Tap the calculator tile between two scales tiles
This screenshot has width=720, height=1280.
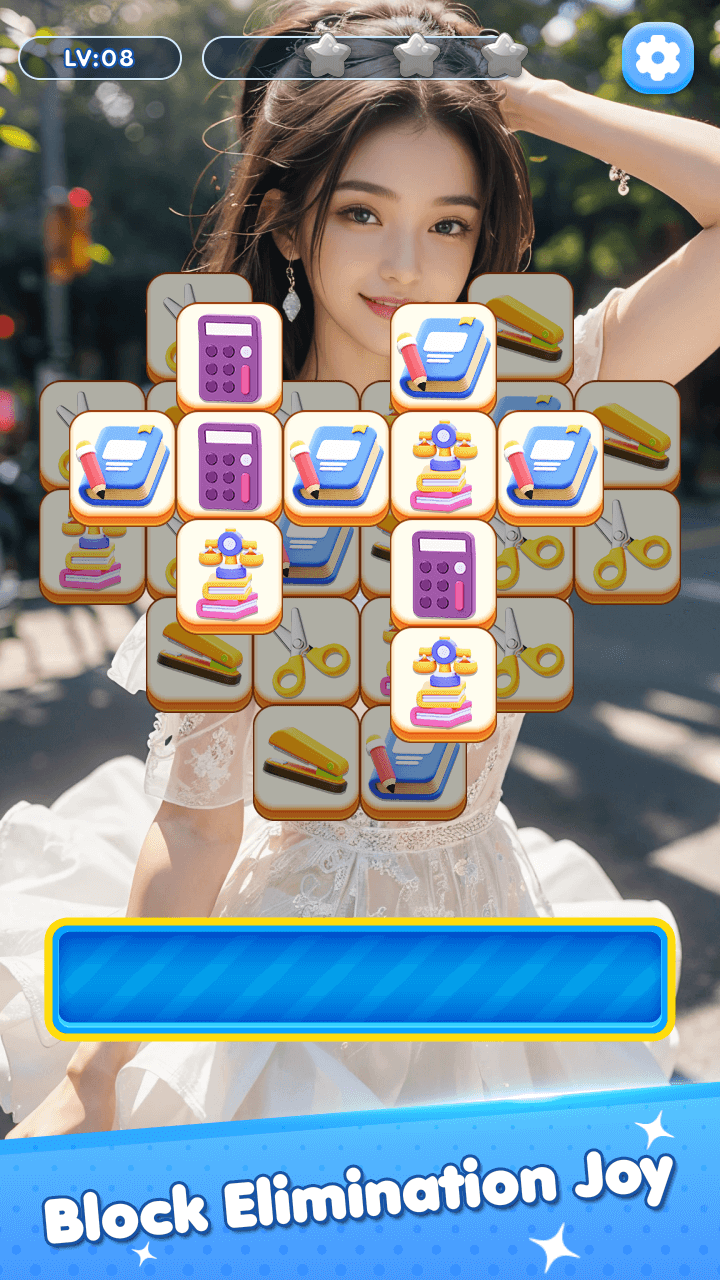(x=443, y=575)
